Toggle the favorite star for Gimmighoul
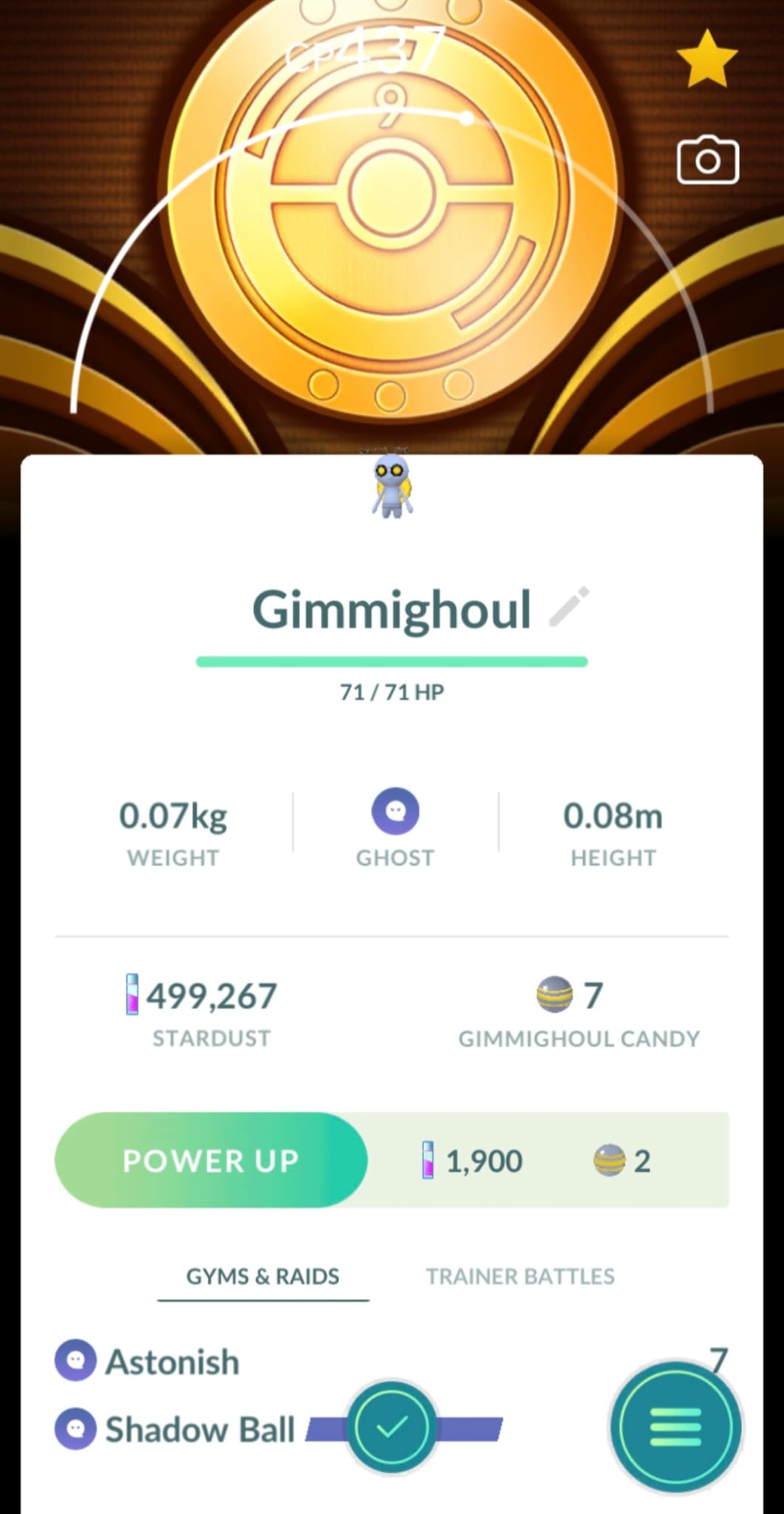This screenshot has width=784, height=1514. point(707,59)
